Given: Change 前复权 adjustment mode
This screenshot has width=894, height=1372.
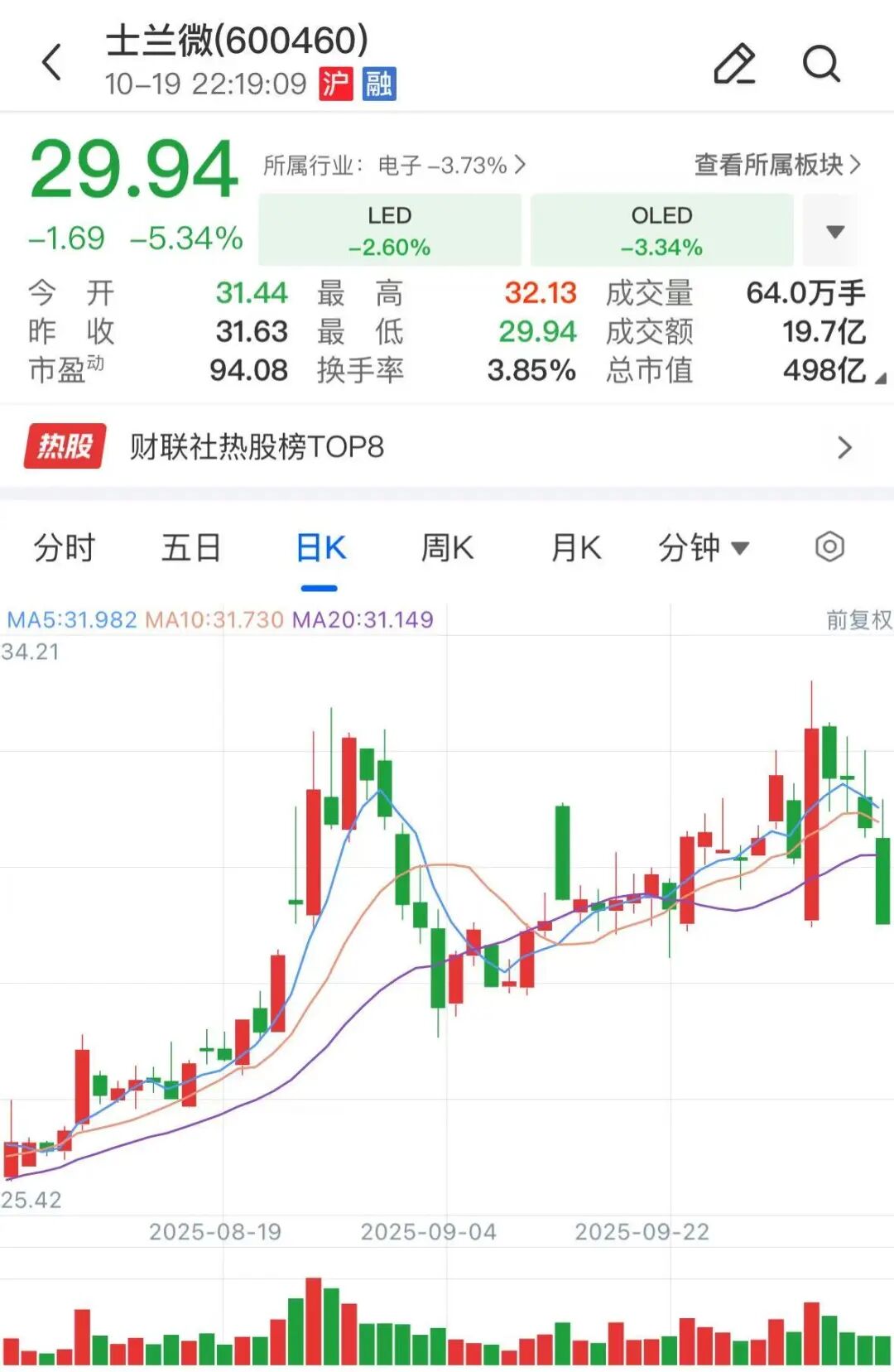Looking at the screenshot, I should coord(858,619).
